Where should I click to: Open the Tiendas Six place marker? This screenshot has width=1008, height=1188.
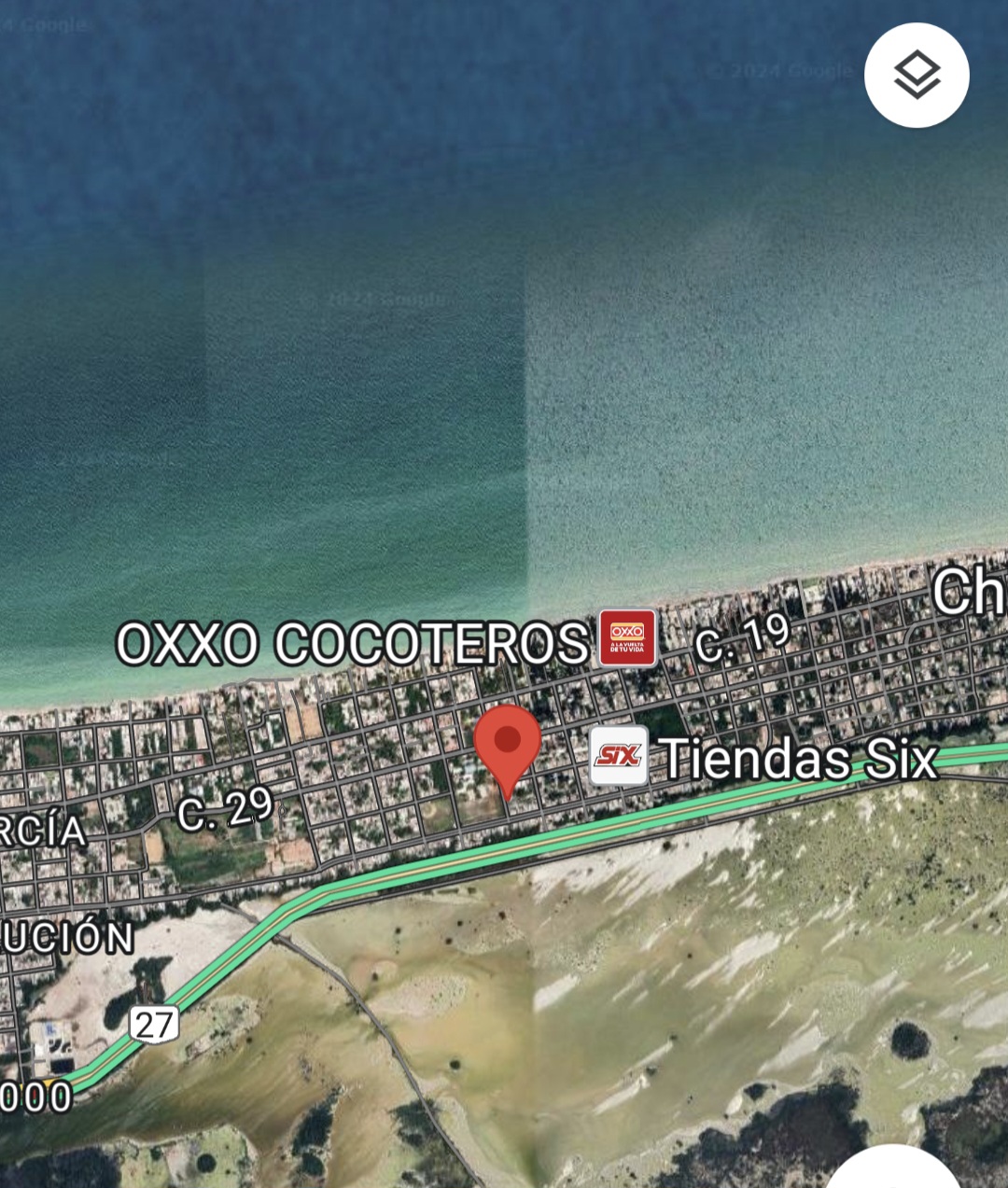pos(619,755)
